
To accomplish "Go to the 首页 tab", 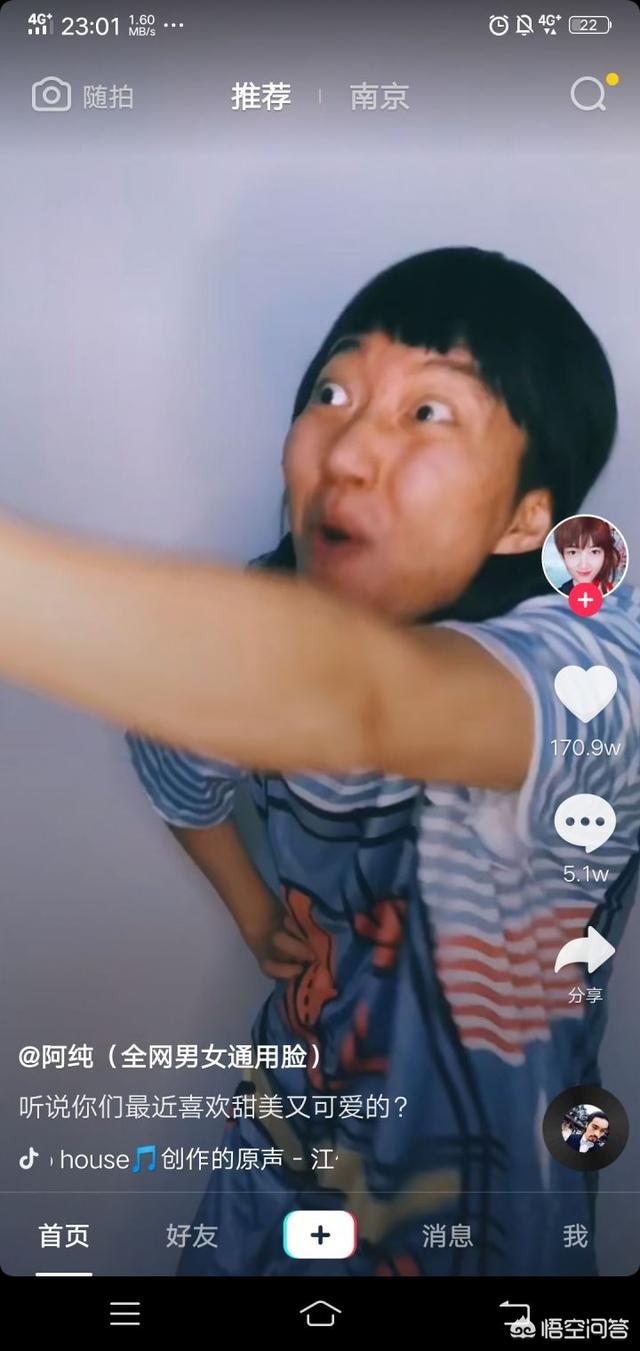I will tap(64, 1236).
